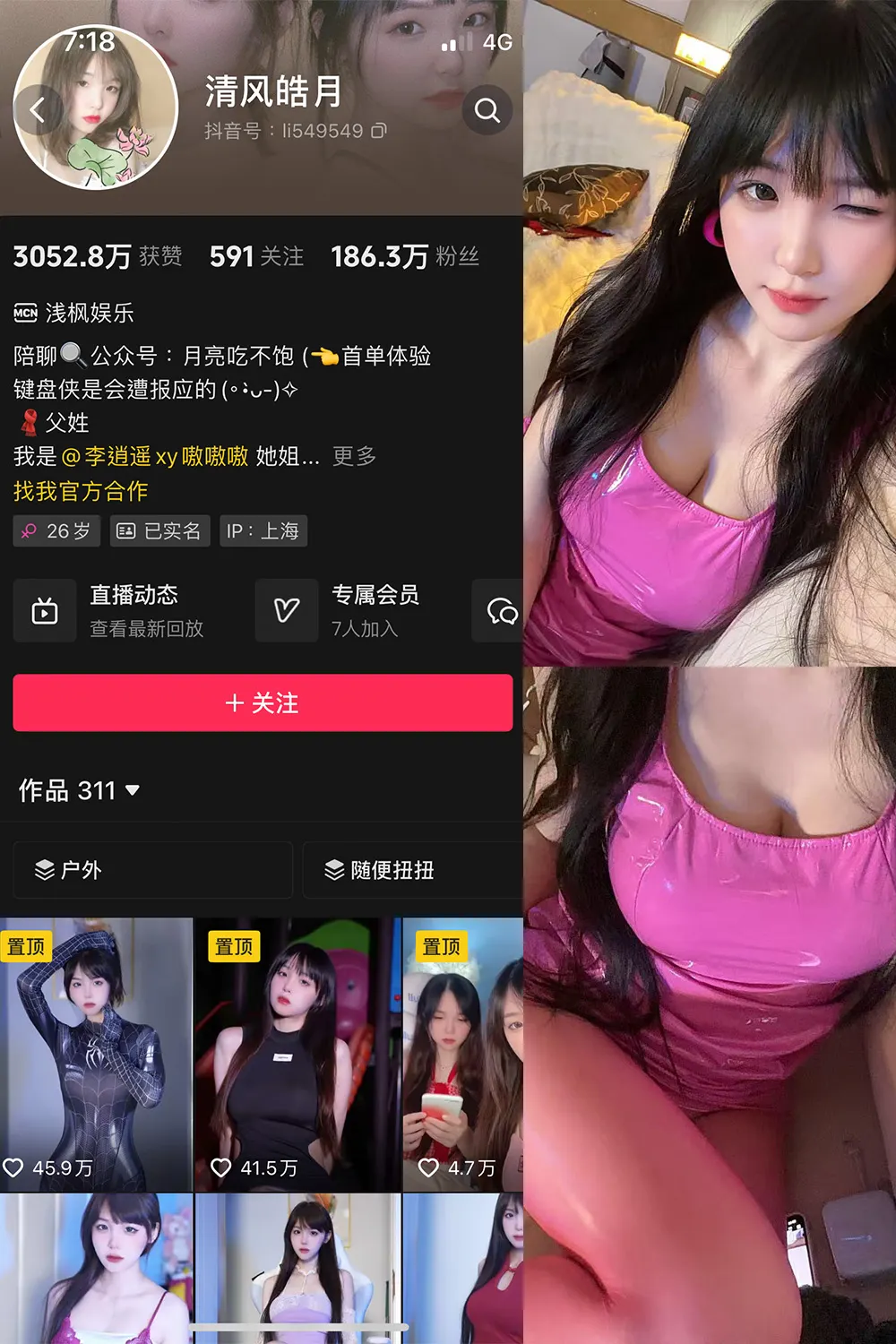Tap the IP：上海 location badge
This screenshot has height=1344, width=896.
pyautogui.click(x=263, y=530)
